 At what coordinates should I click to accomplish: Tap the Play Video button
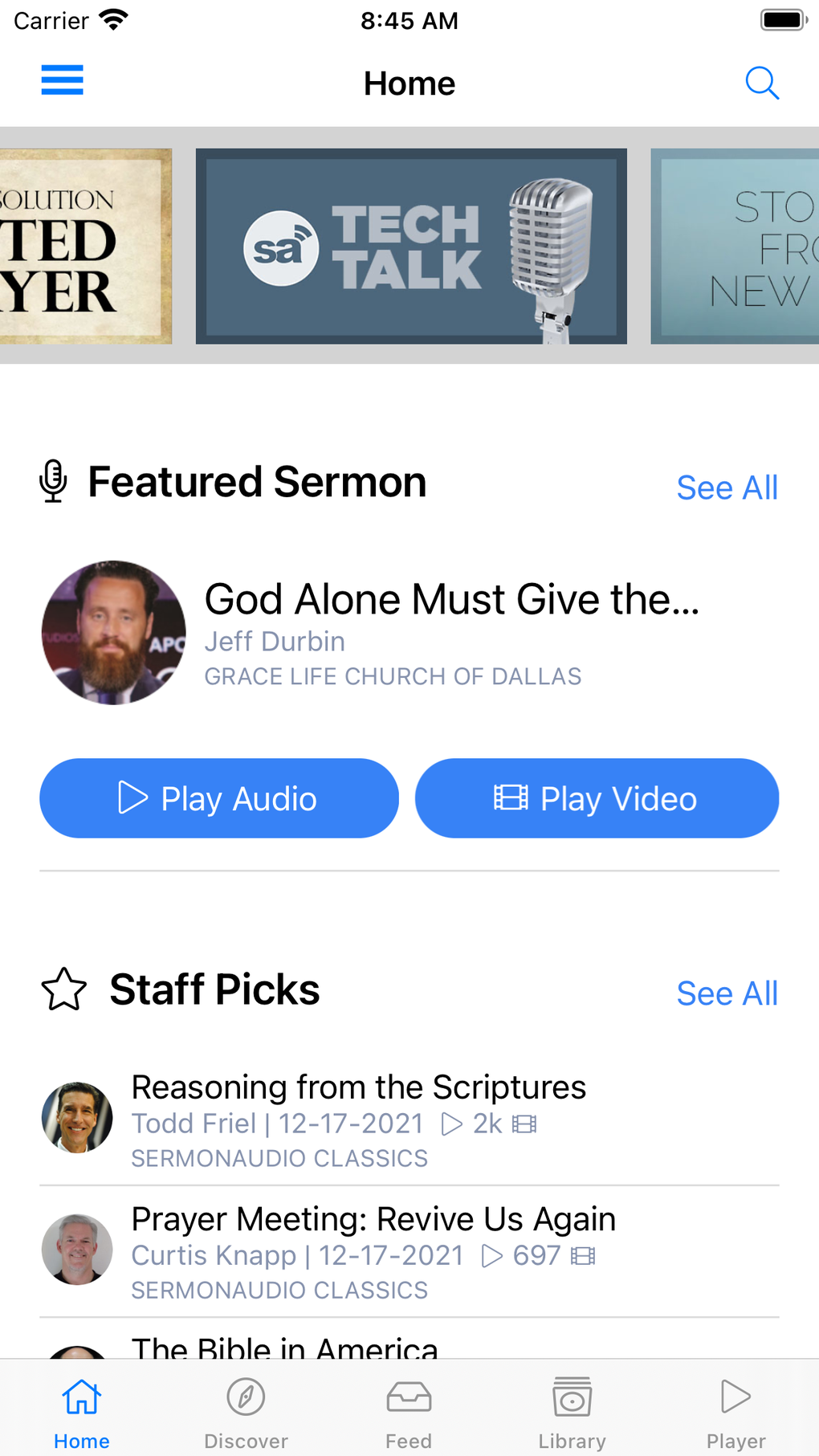point(597,798)
